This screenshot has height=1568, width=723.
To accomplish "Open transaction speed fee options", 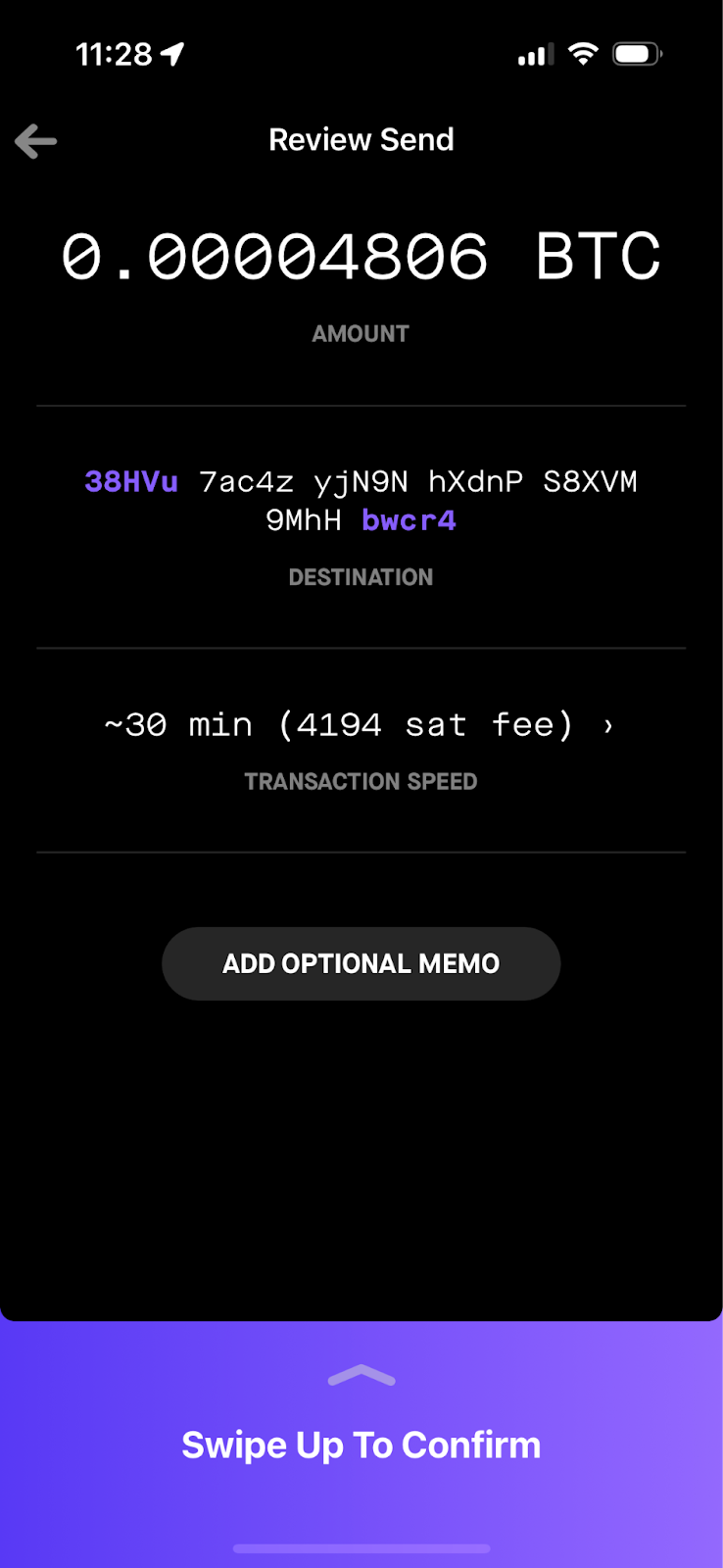I will [x=361, y=725].
